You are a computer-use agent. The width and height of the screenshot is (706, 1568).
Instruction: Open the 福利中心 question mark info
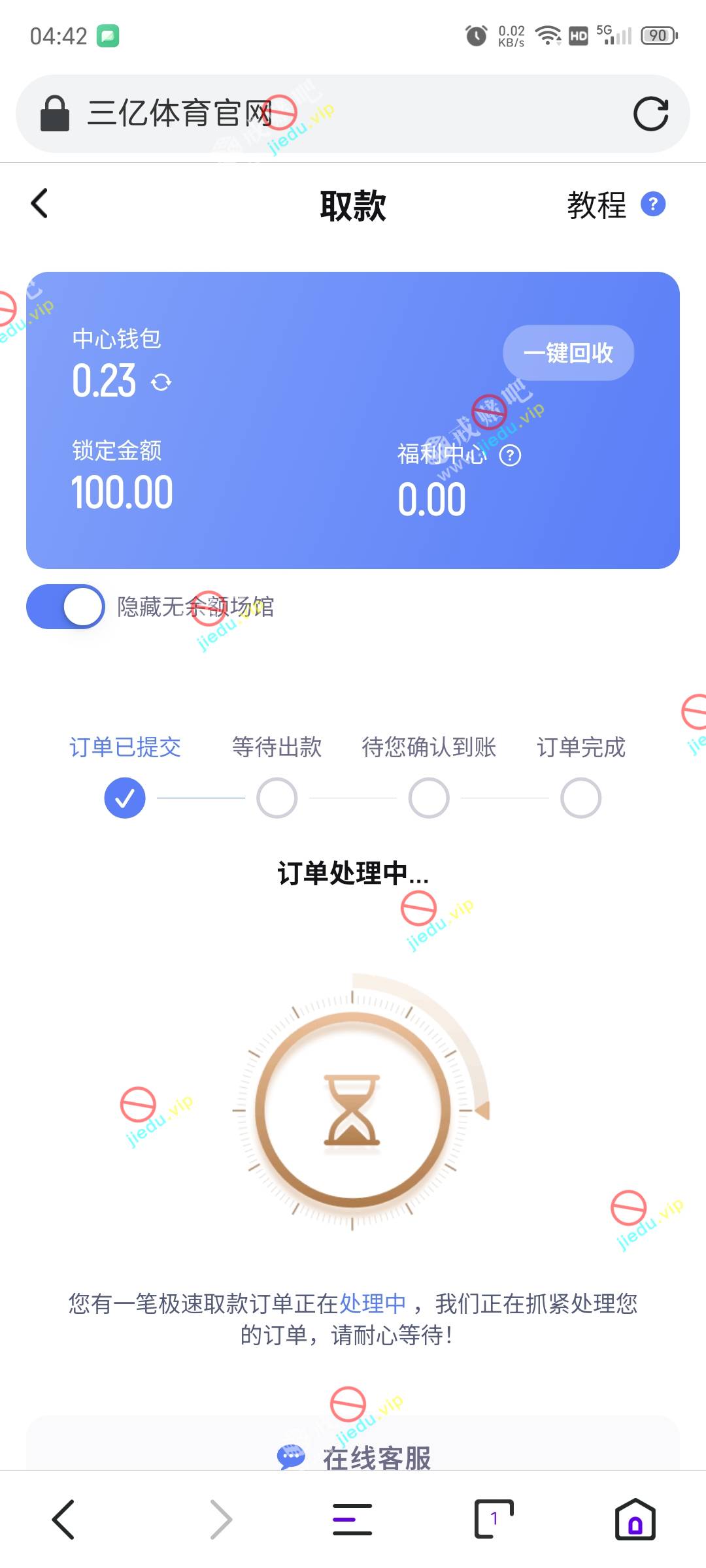click(x=510, y=455)
